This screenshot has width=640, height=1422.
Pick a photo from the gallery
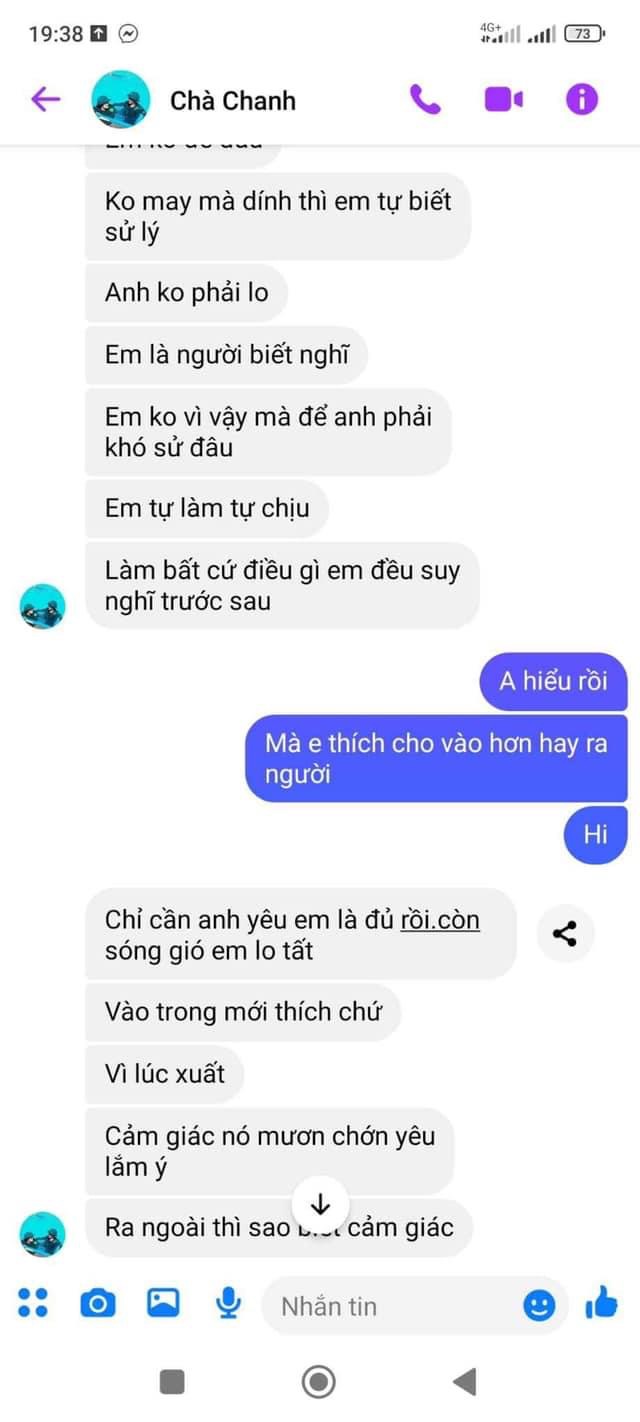(163, 1302)
